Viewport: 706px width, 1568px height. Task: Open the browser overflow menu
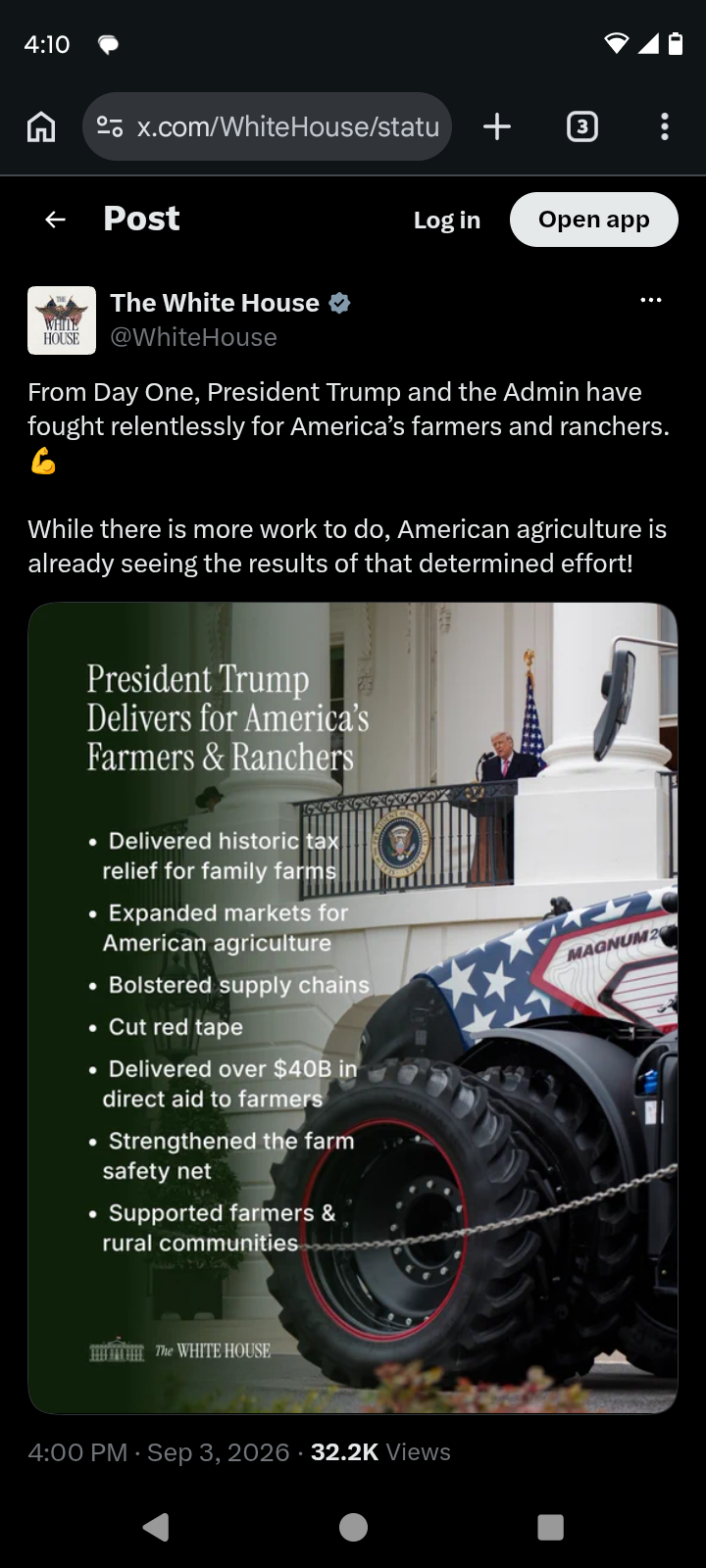(x=665, y=126)
